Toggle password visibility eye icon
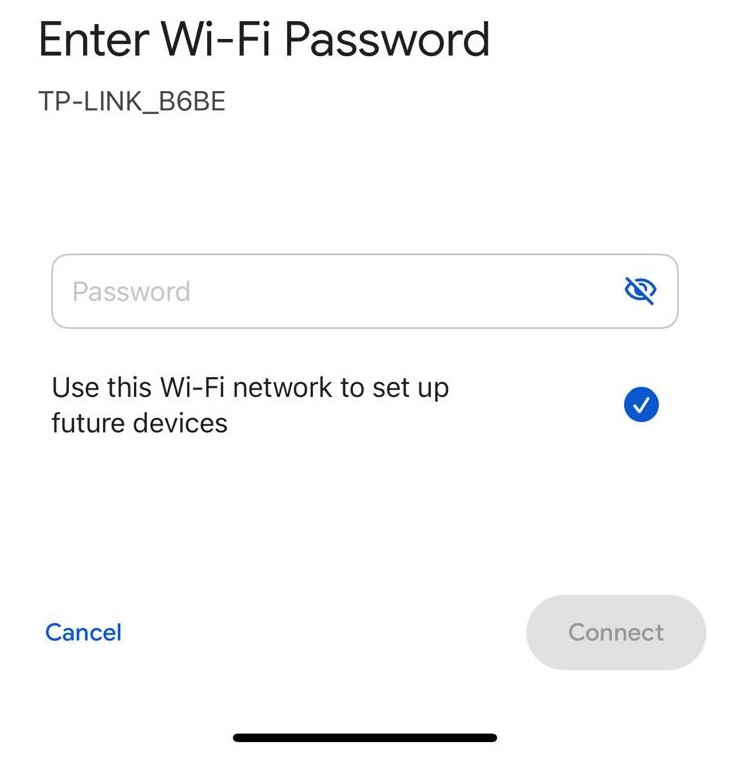The image size is (734, 761). point(640,291)
